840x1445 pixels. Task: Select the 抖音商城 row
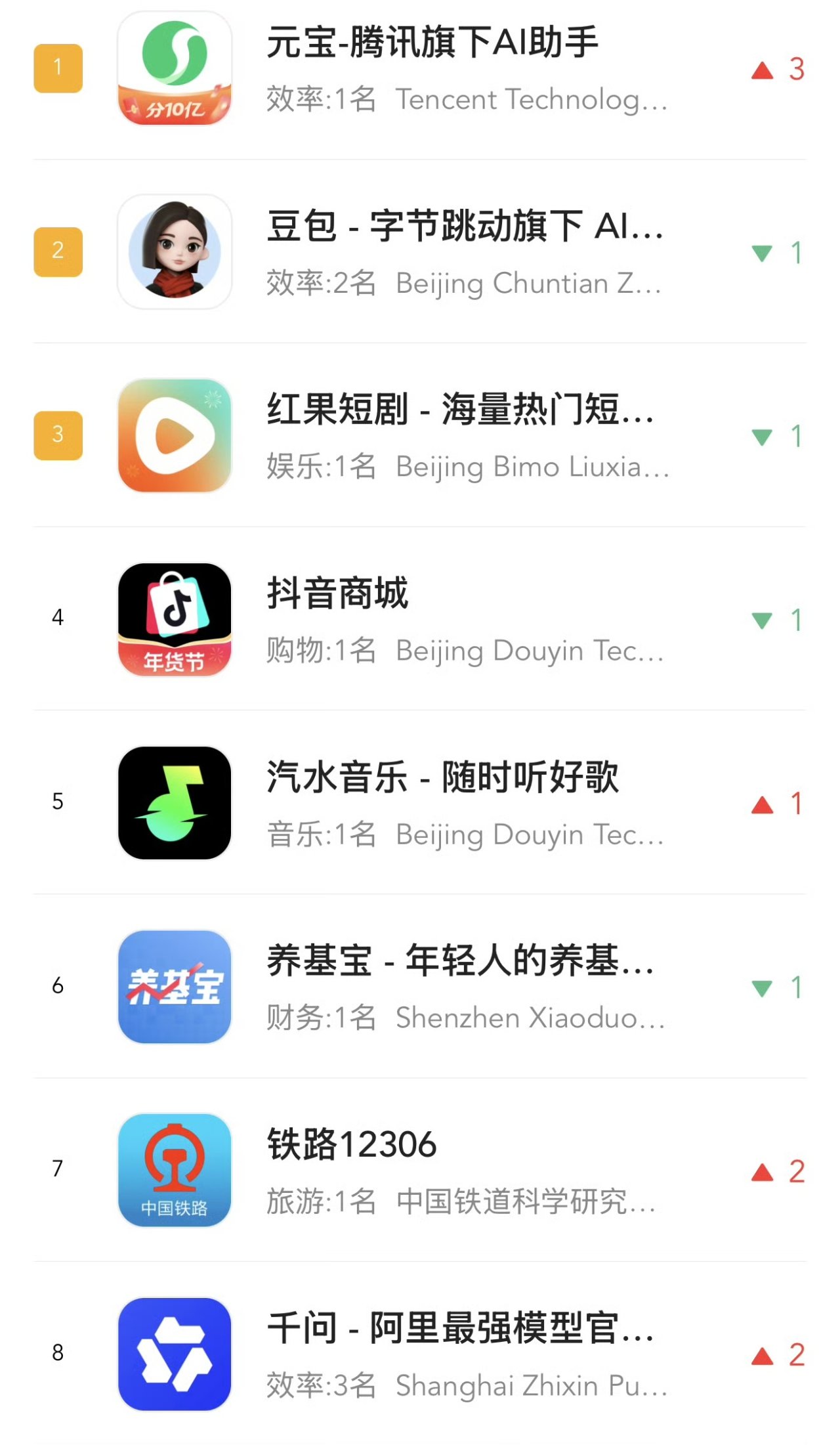[337, 595]
